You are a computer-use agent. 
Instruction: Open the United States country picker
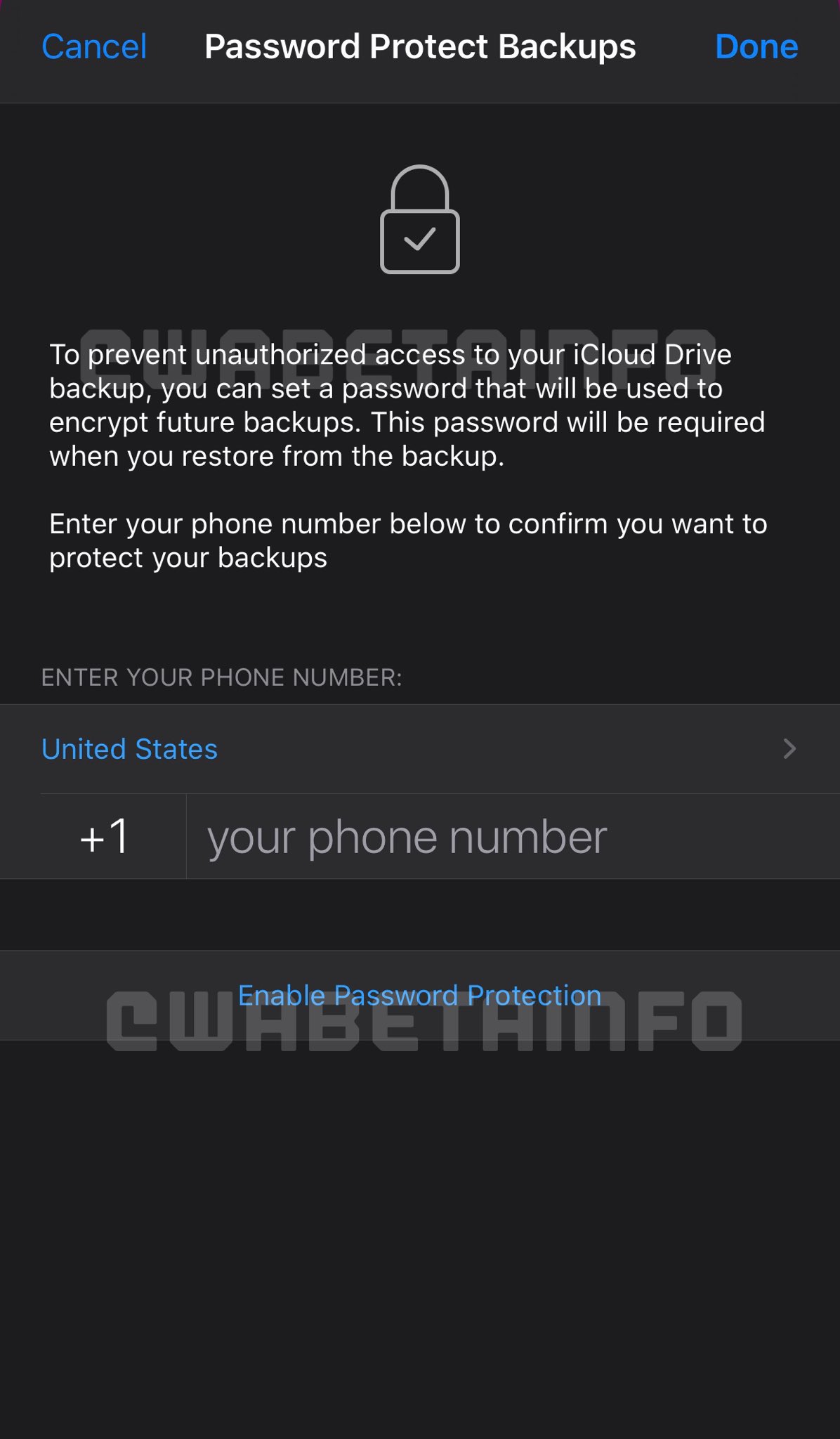(419, 749)
